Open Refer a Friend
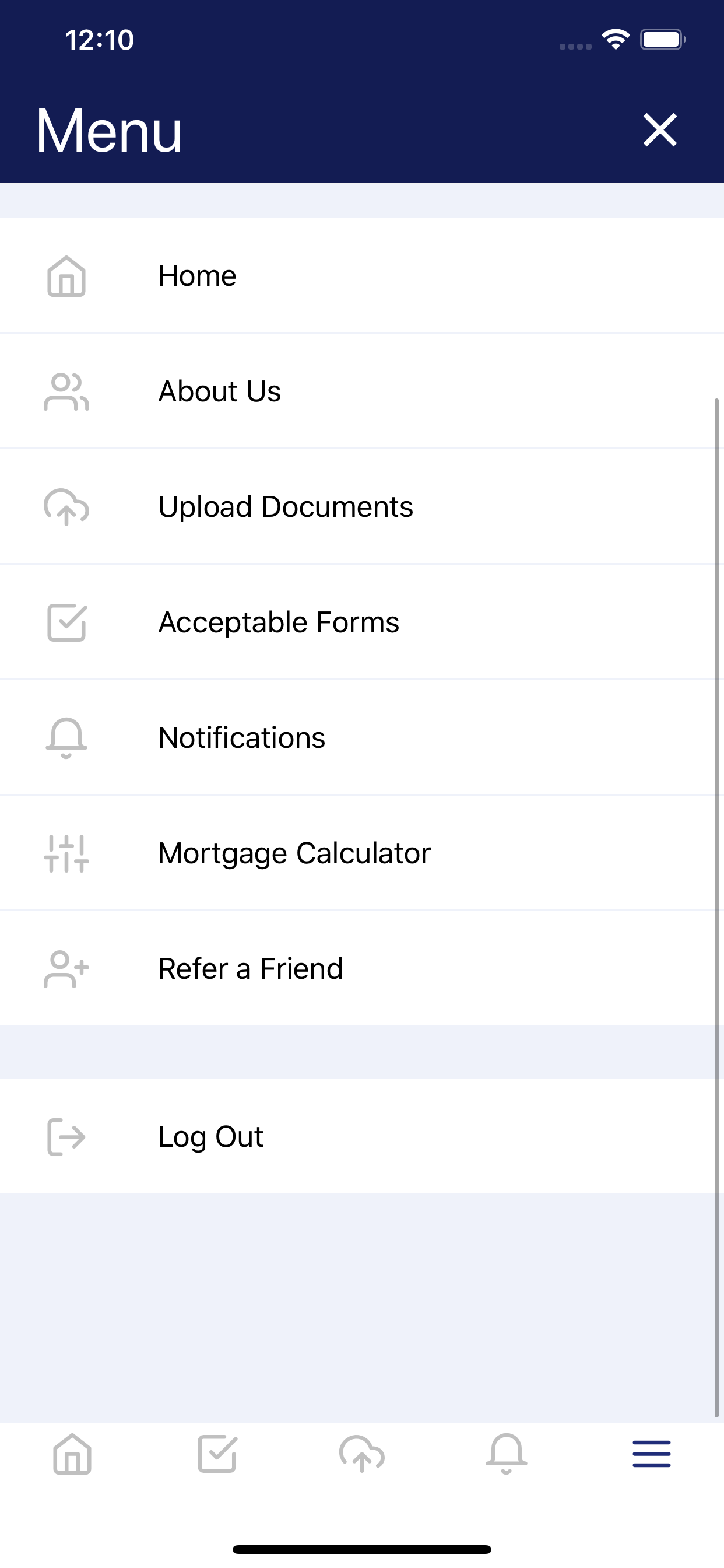The height and width of the screenshot is (1568, 724). tap(362, 968)
